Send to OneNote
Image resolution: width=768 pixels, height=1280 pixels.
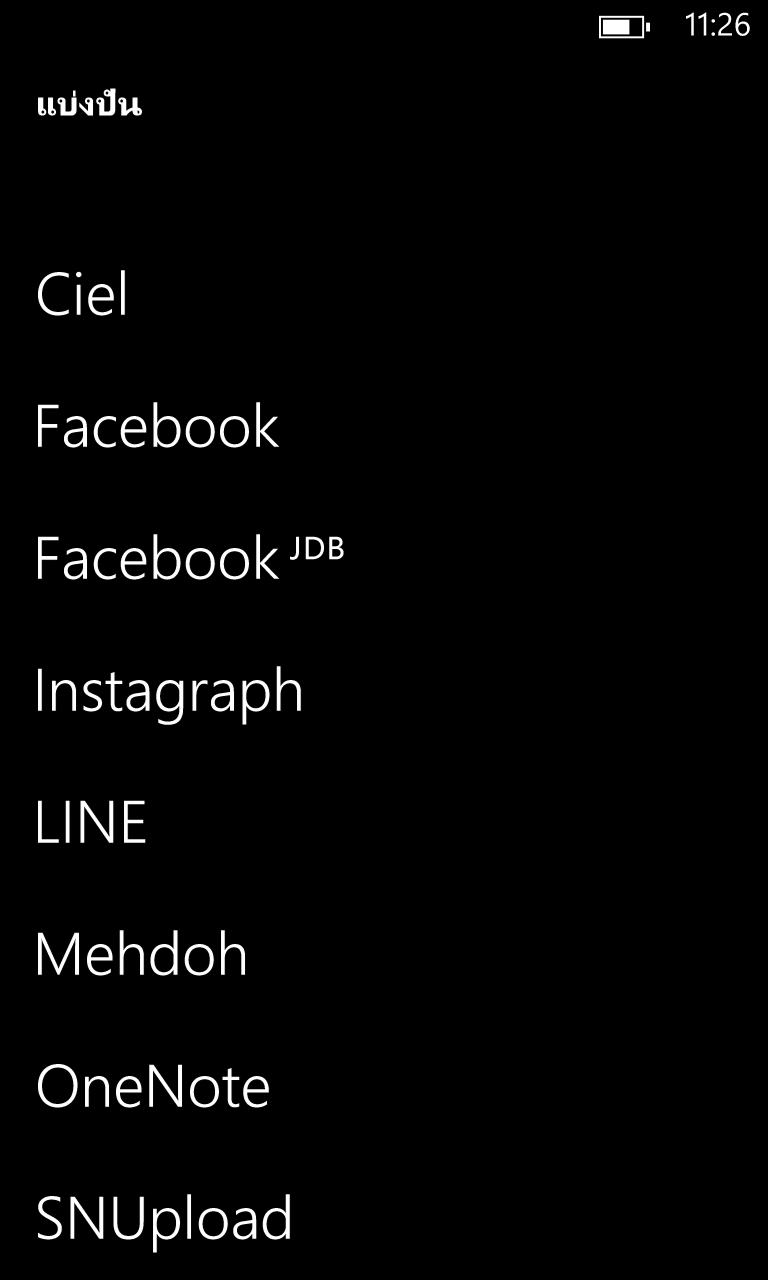pyautogui.click(x=153, y=1087)
